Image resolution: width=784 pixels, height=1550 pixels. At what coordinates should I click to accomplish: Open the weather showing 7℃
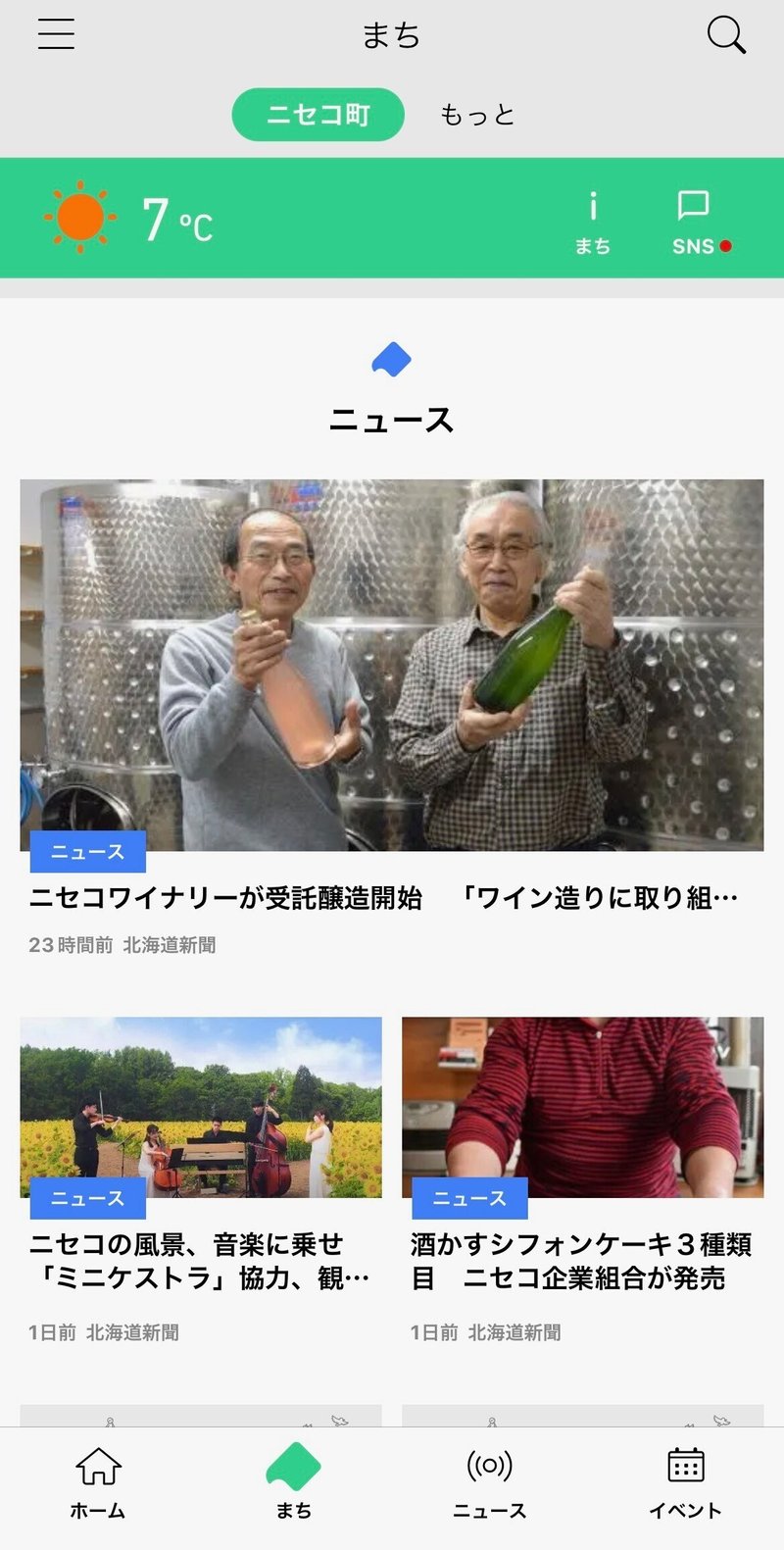(x=128, y=218)
